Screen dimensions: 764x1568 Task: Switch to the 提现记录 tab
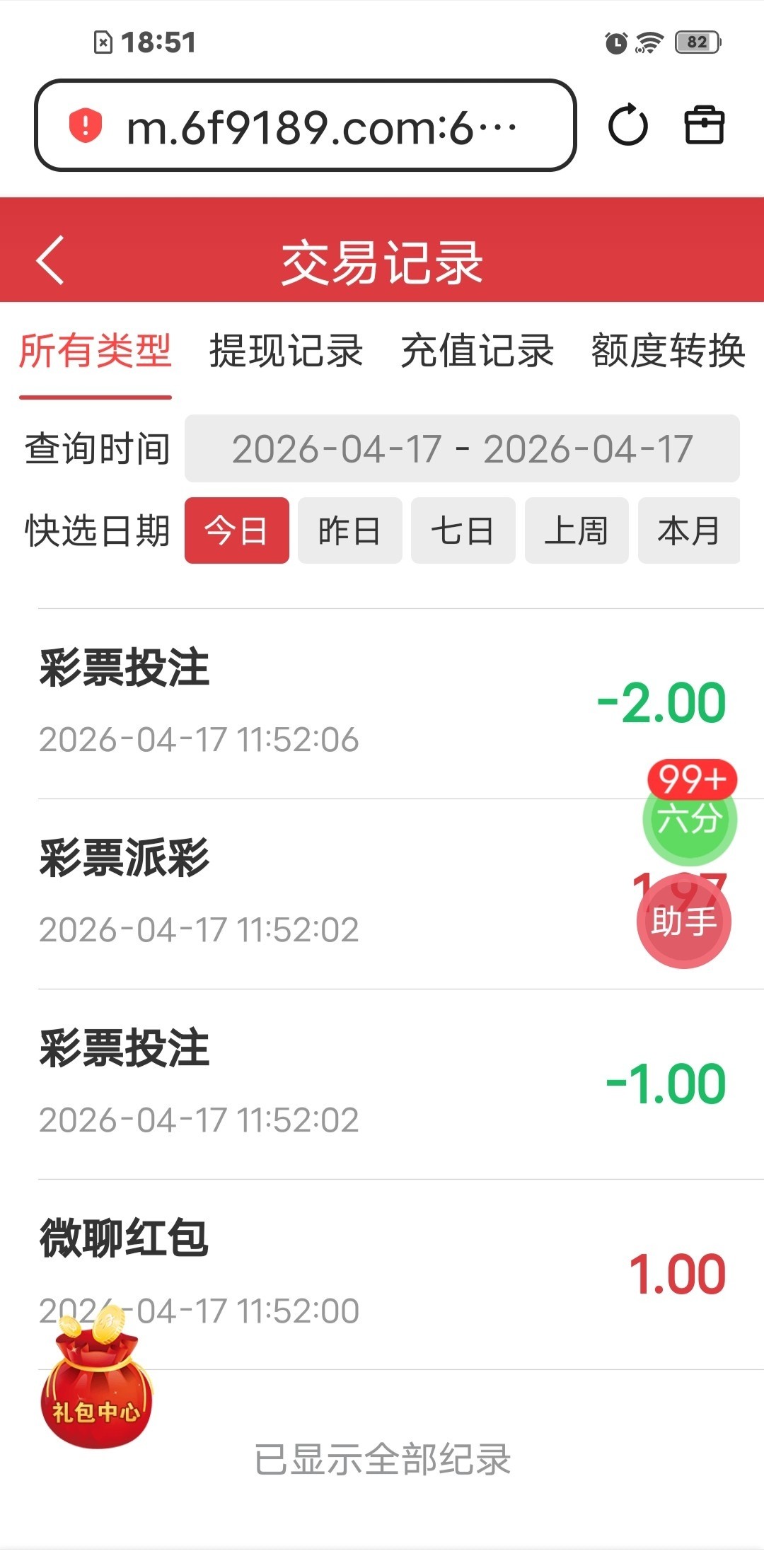tap(286, 351)
